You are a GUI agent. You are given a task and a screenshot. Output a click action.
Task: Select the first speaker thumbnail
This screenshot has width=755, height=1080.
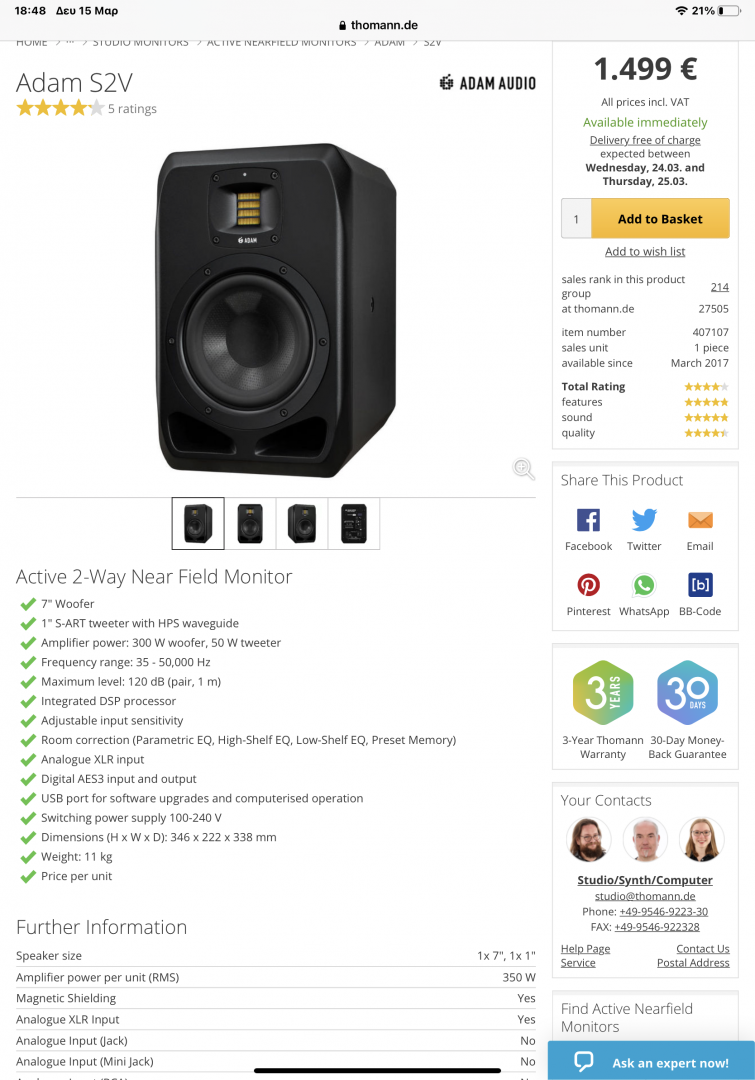tap(198, 523)
